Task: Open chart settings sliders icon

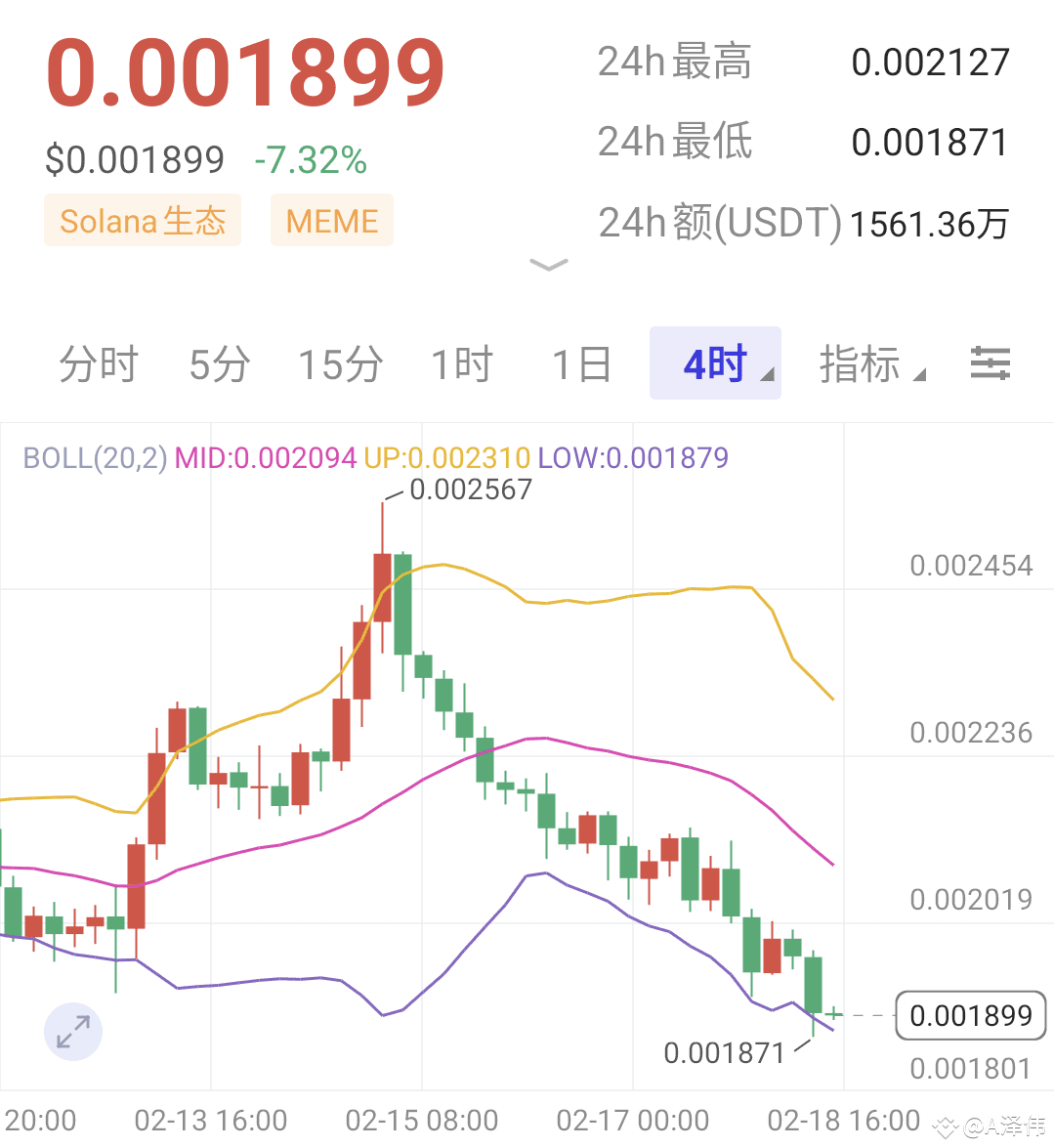Action: click(x=990, y=363)
